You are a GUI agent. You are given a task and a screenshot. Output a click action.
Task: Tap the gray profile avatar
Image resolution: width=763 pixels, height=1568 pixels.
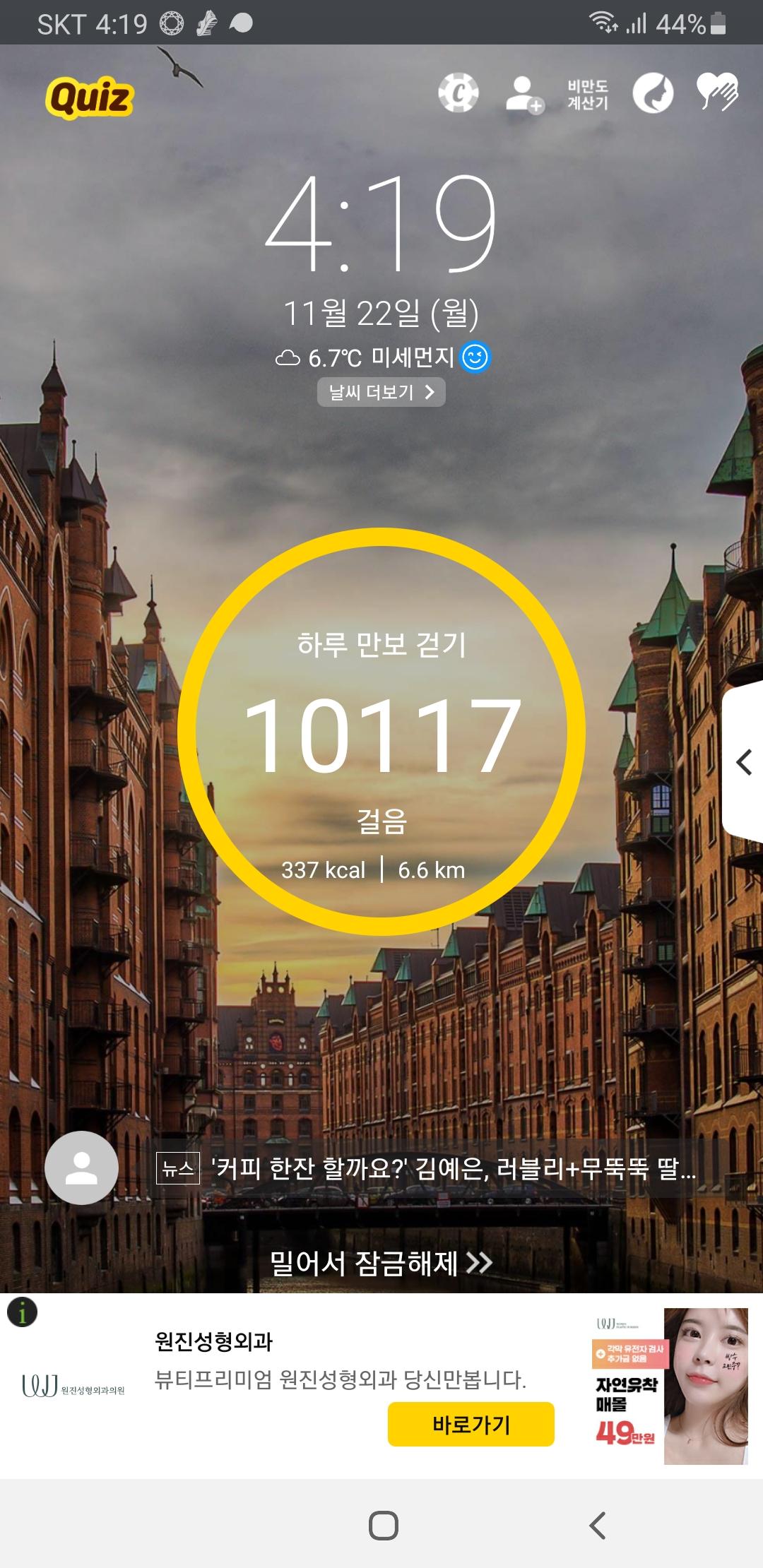81,1168
